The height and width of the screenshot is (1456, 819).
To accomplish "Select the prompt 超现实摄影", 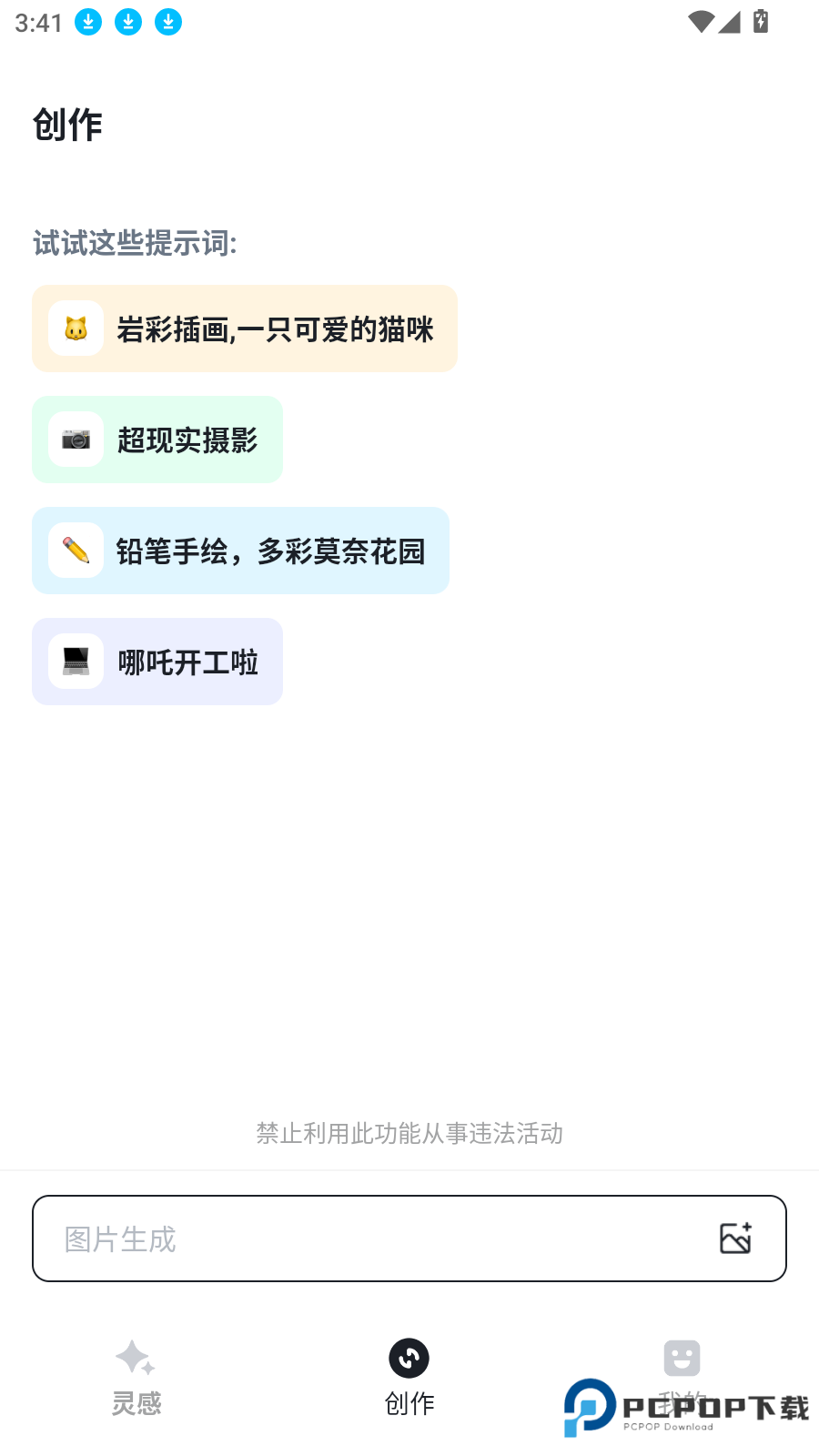I will tap(157, 440).
